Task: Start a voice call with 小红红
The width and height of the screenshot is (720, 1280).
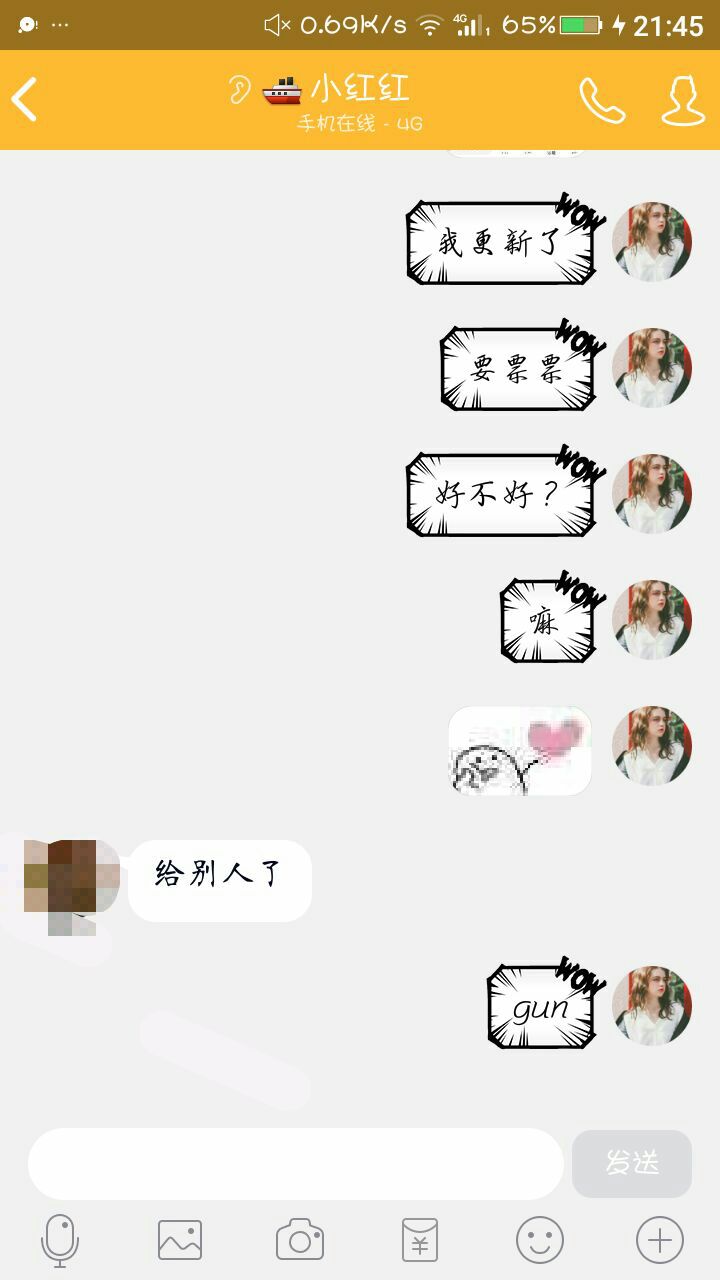Action: pos(602,100)
